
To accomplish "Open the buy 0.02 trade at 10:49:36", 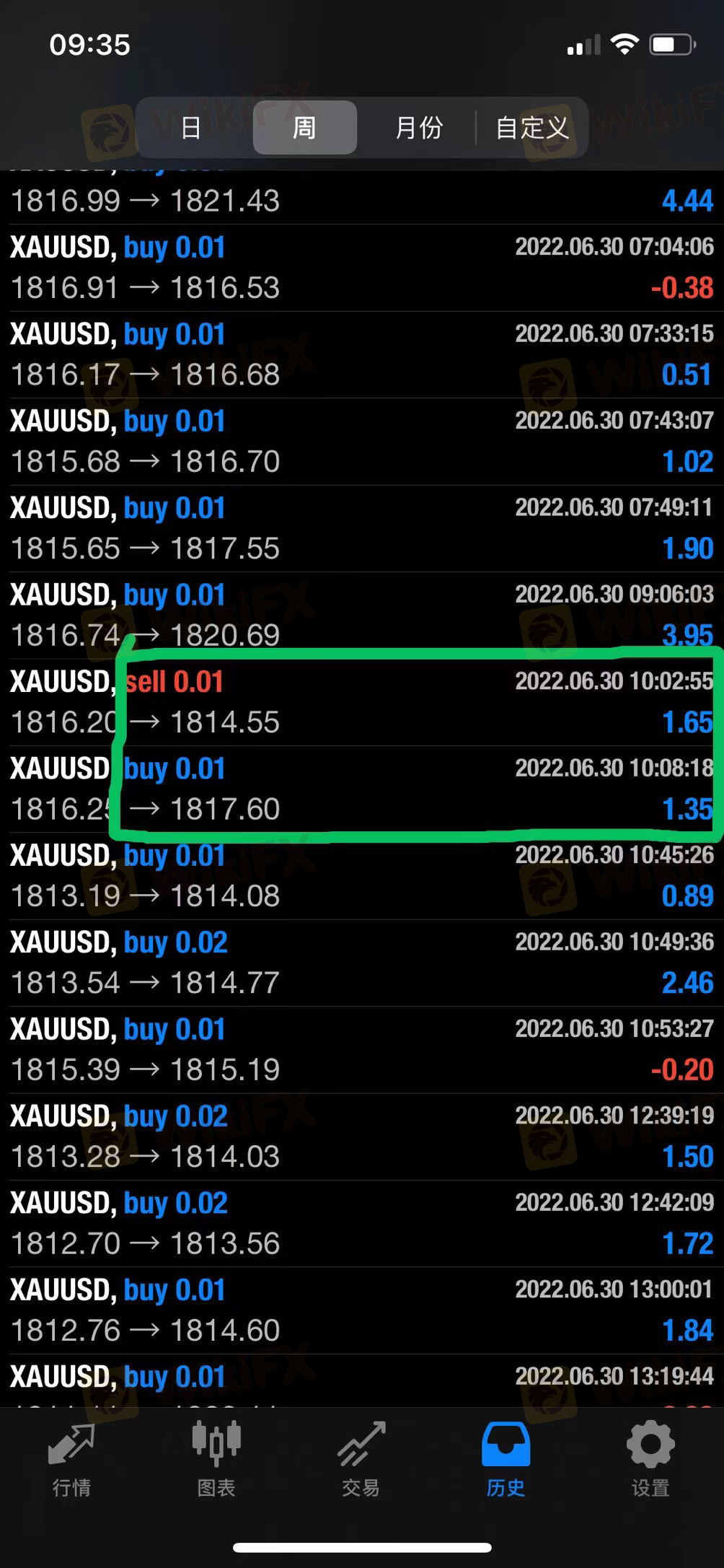I will point(362,963).
